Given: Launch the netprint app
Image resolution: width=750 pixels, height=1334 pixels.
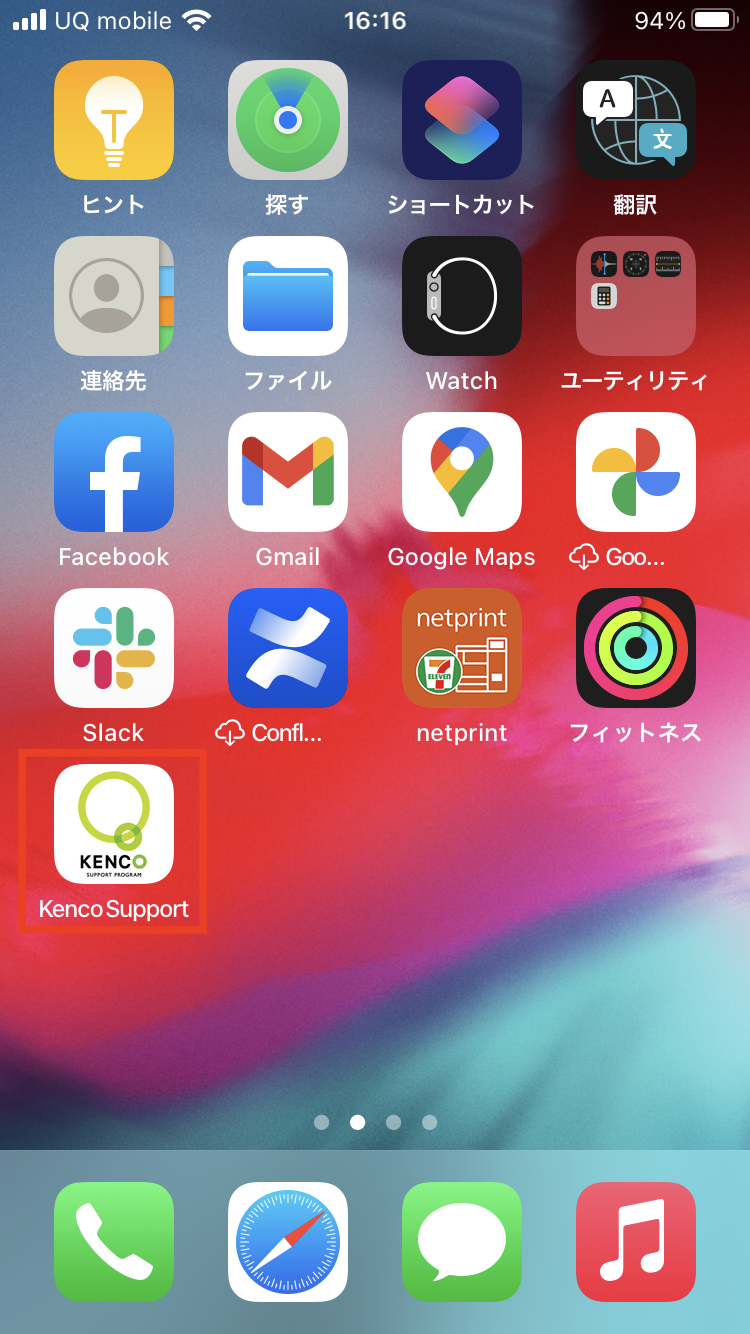Looking at the screenshot, I should coord(462,648).
